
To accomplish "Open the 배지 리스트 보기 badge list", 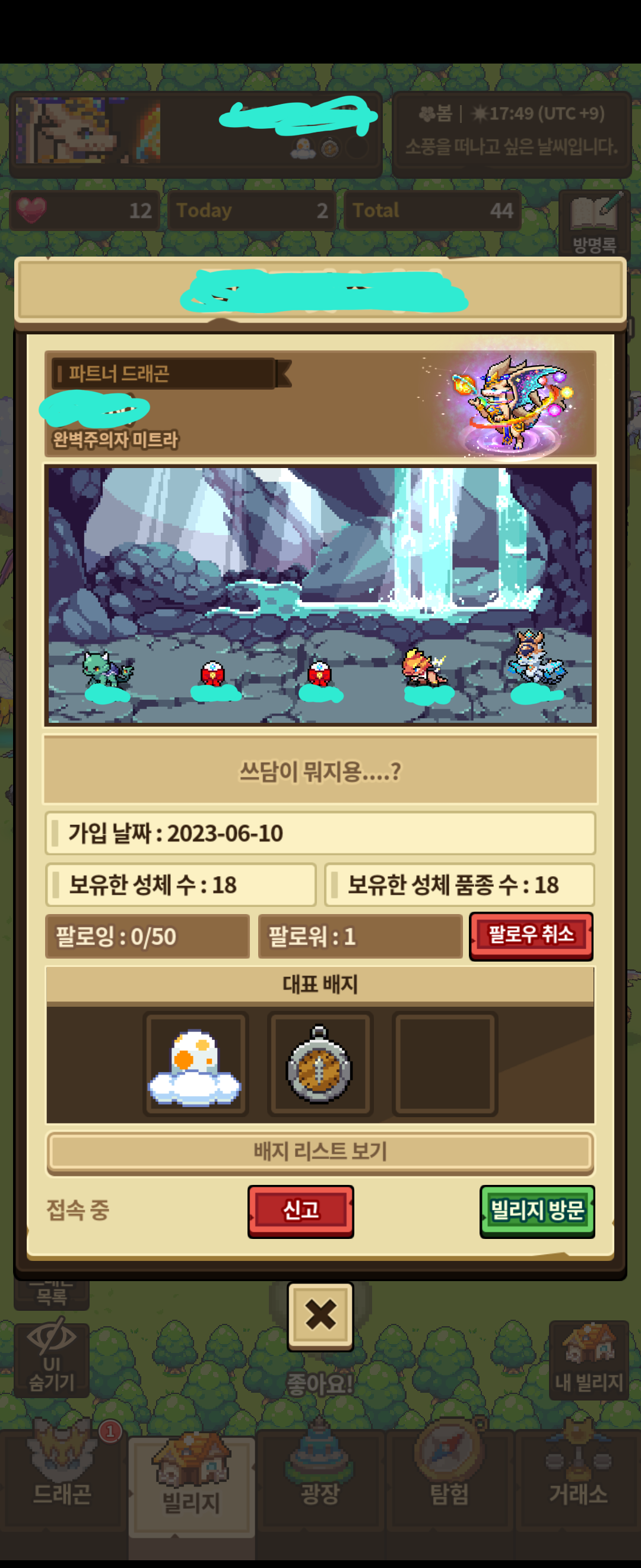I will click(x=320, y=1151).
